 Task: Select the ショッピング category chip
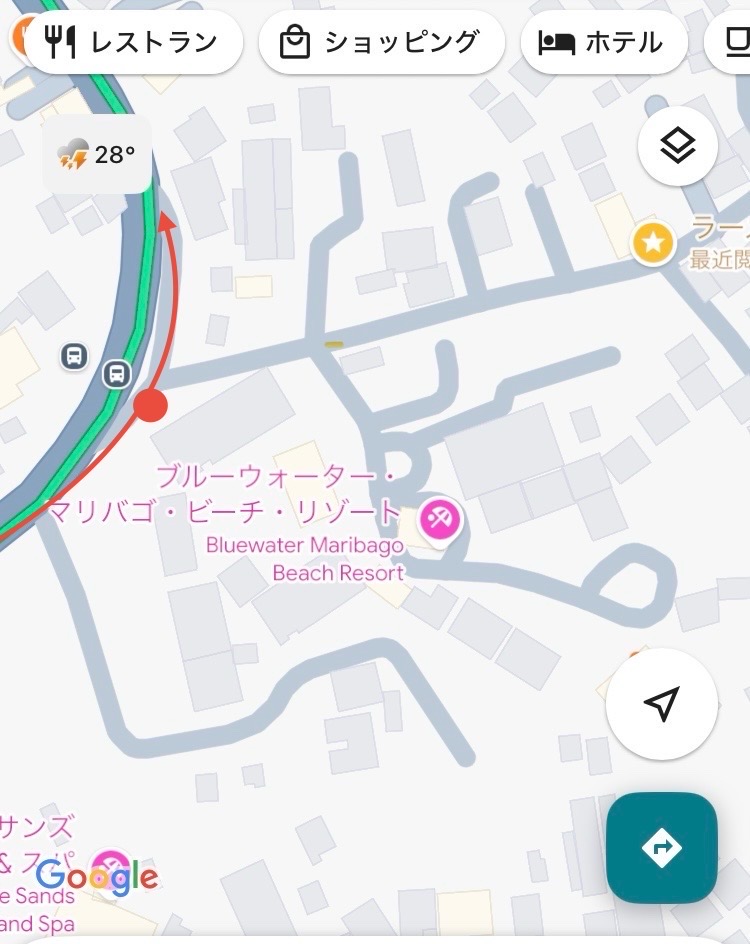coord(381,42)
